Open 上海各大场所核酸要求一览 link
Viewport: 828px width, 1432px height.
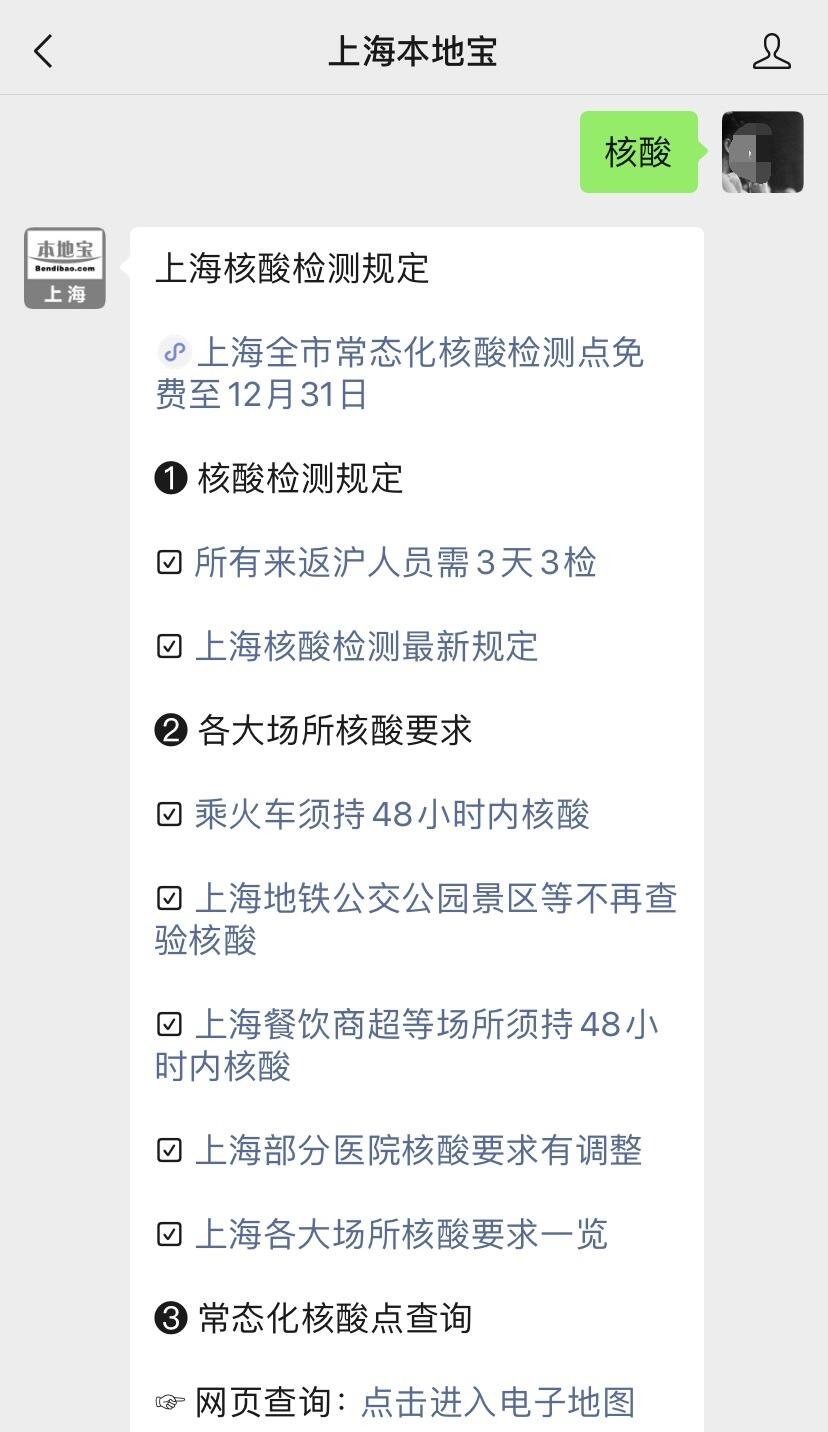point(401,1234)
